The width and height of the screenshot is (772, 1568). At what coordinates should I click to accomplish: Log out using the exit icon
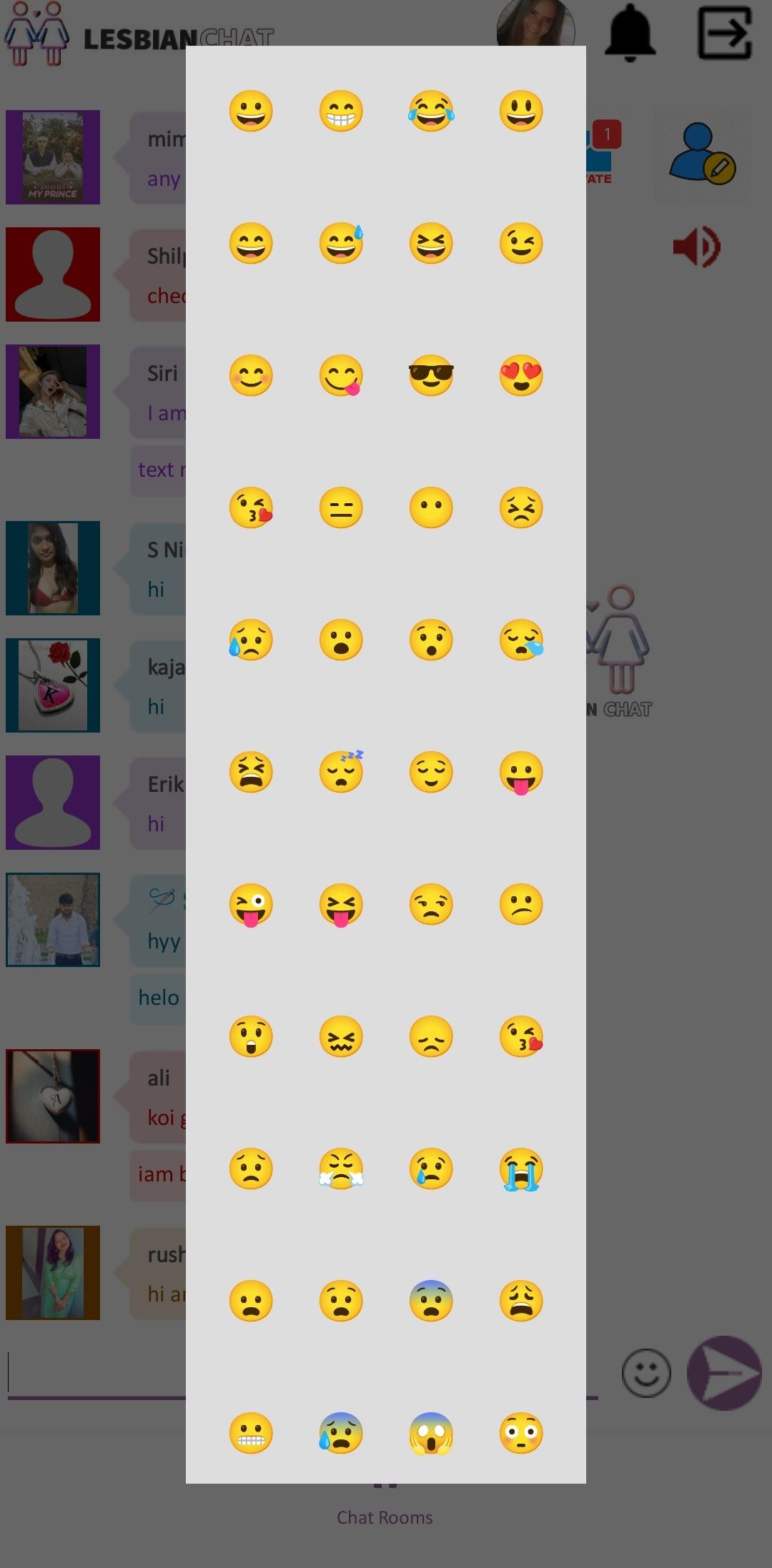(x=725, y=33)
